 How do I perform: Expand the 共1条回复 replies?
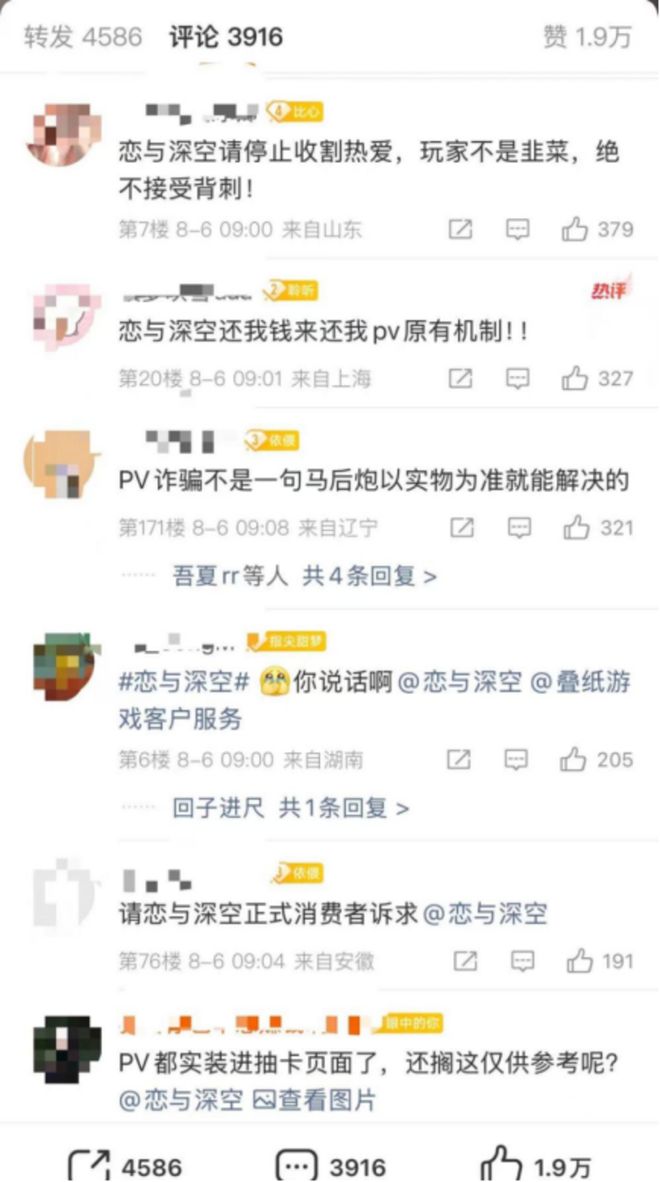pyautogui.click(x=343, y=808)
